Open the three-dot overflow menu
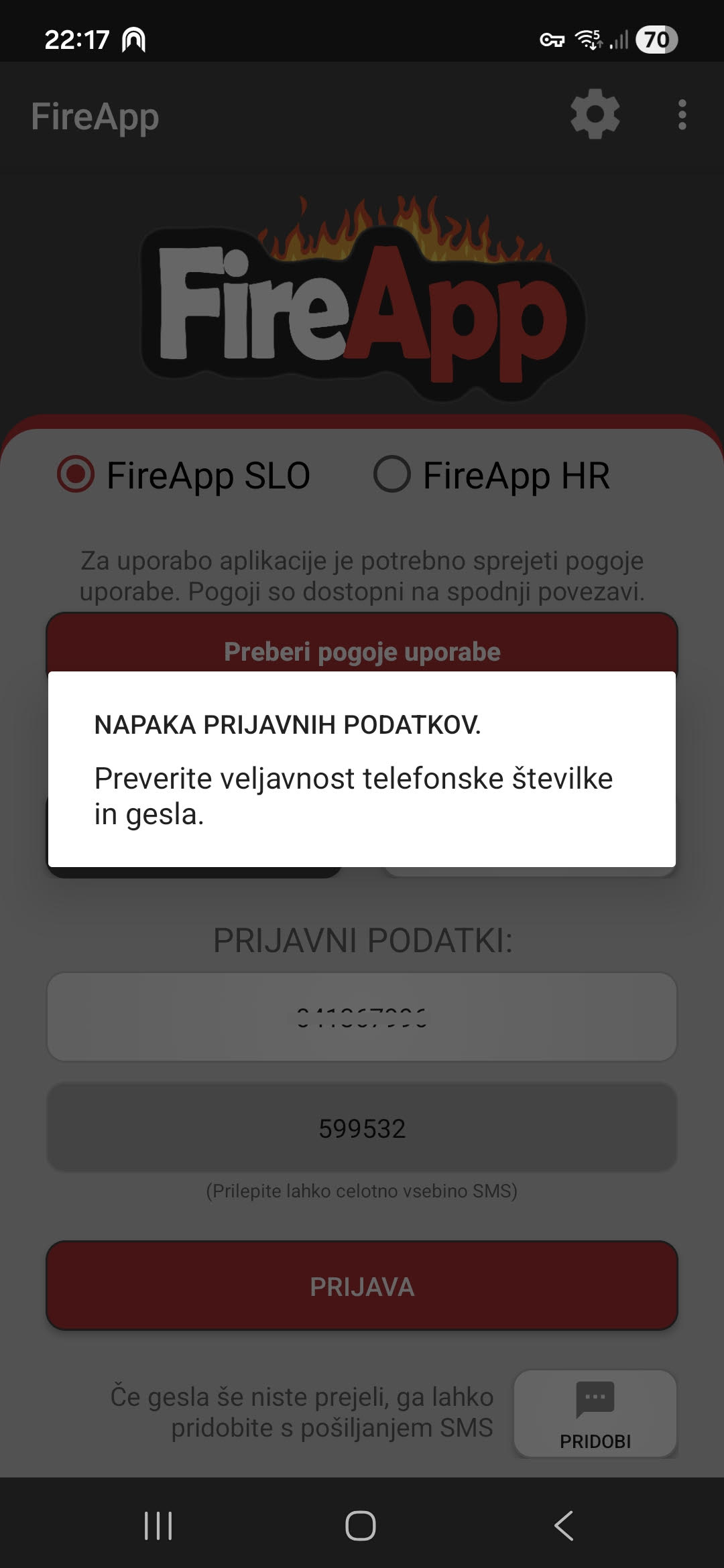The width and height of the screenshot is (724, 1568). pyautogui.click(x=682, y=115)
